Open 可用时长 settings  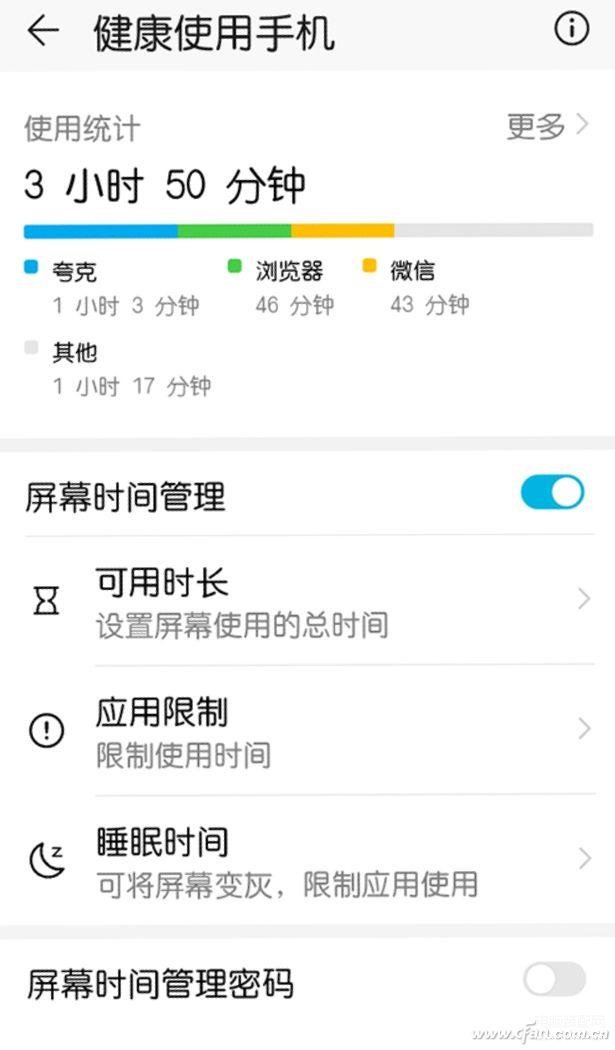(310, 601)
